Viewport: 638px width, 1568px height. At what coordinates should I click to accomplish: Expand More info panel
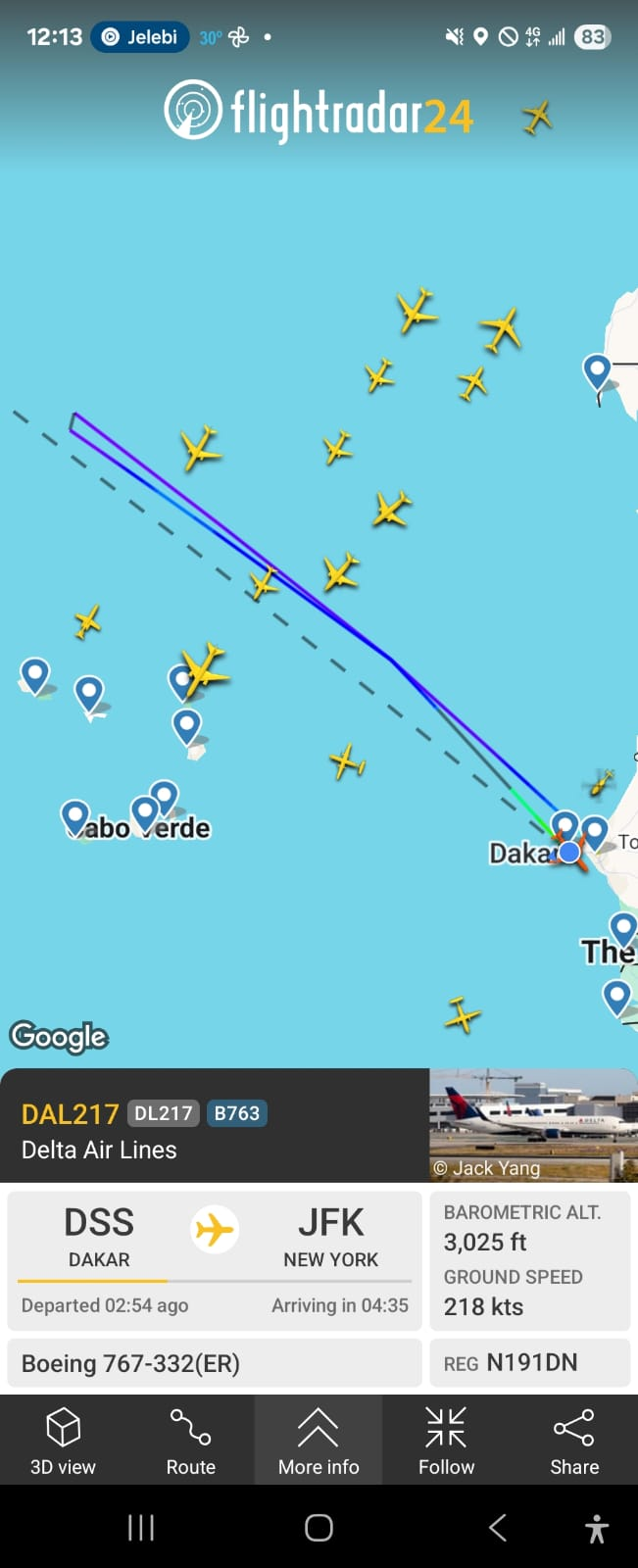319,1439
